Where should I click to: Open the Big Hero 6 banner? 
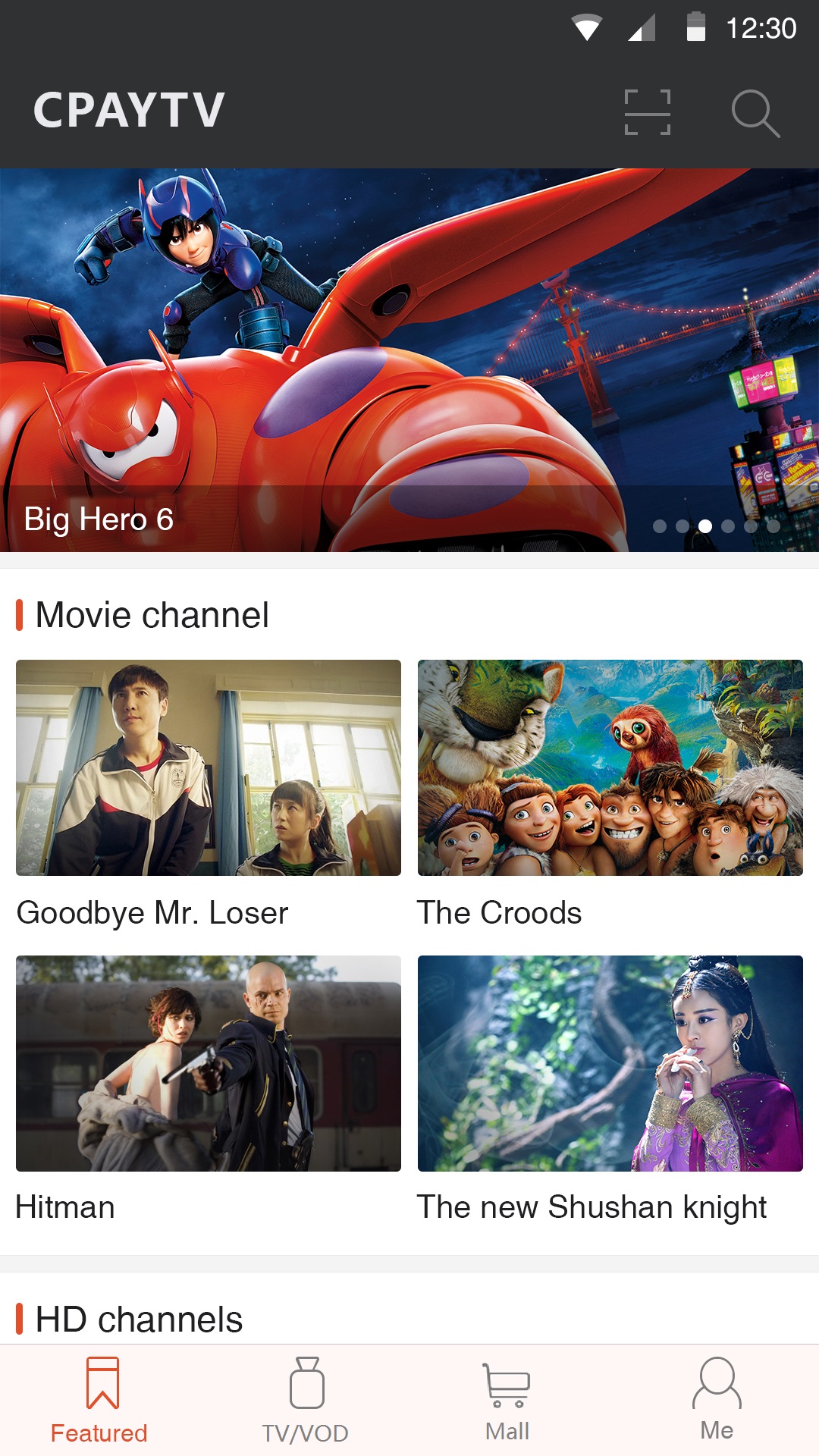click(x=409, y=360)
